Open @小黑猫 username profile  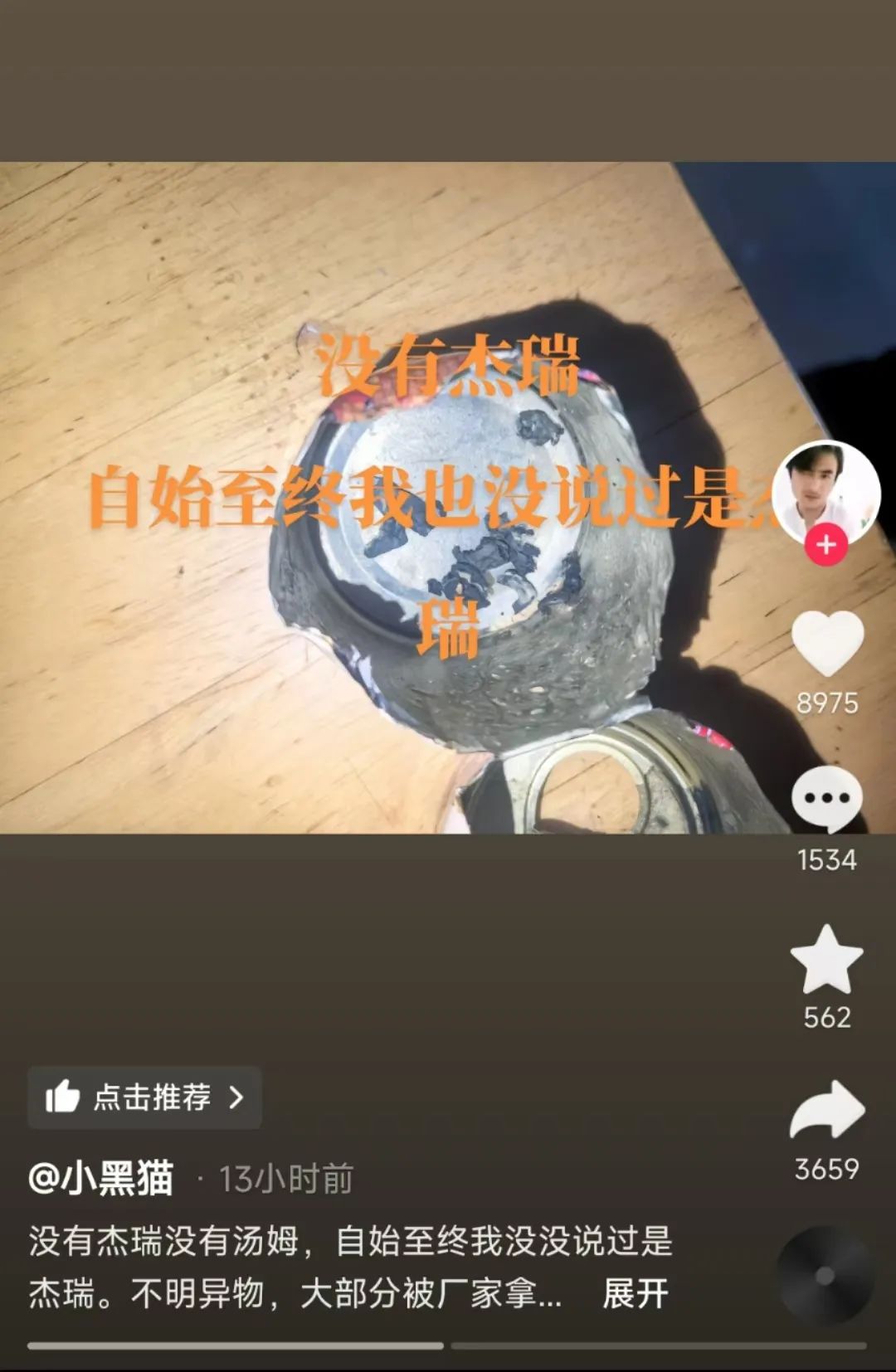pyautogui.click(x=101, y=1178)
